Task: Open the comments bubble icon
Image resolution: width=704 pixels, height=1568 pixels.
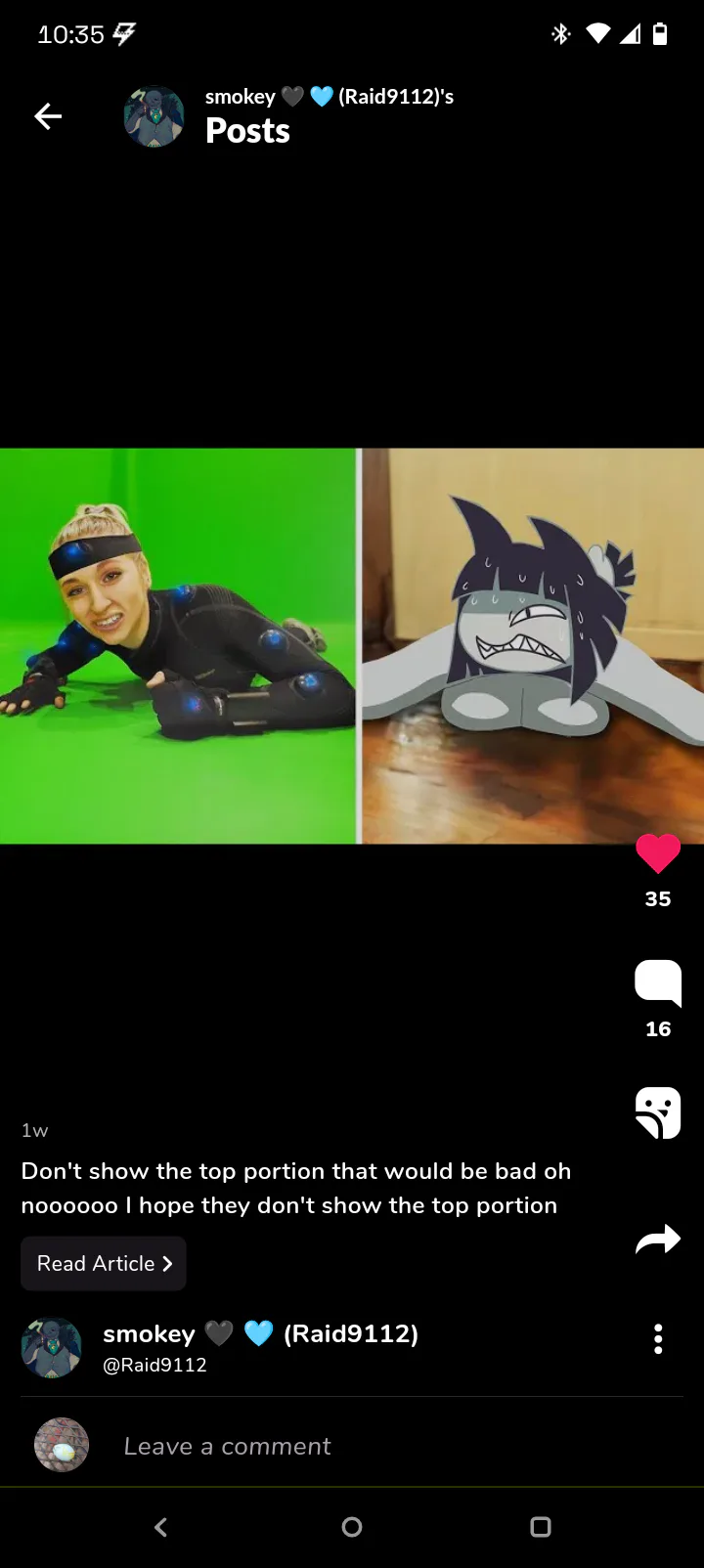Action: tap(658, 983)
